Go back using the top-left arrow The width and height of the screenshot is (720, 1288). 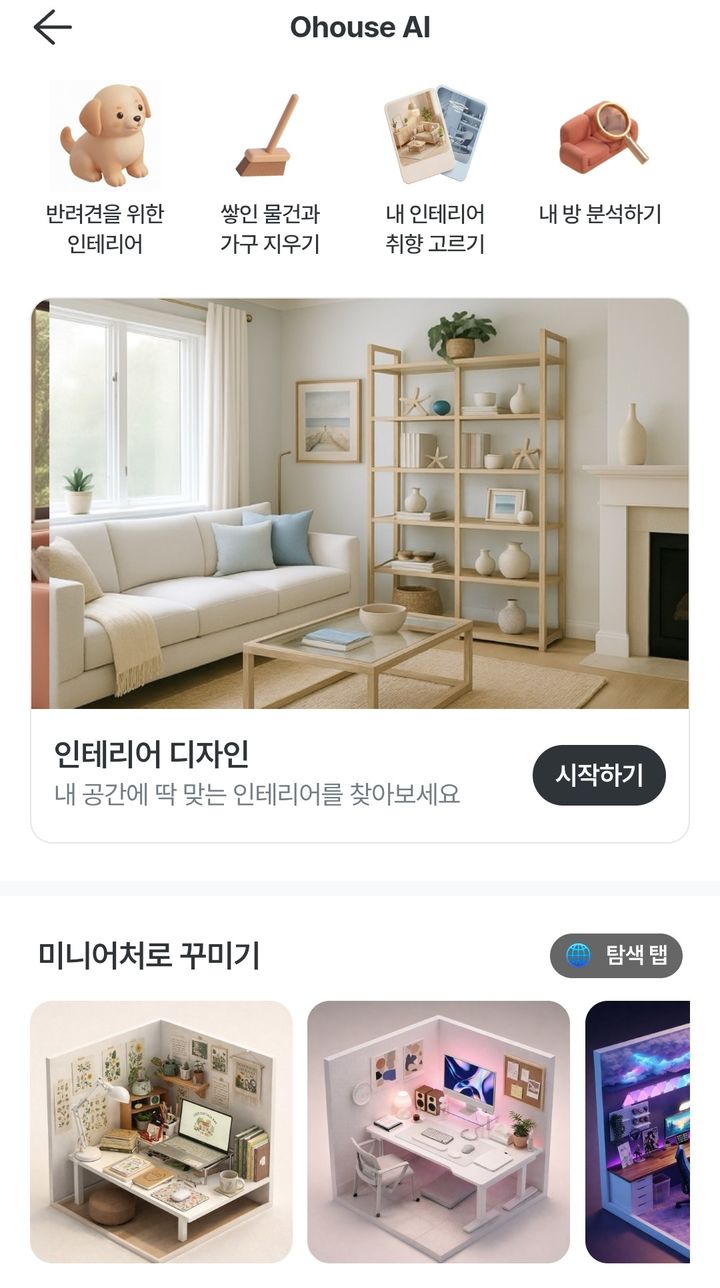pos(52,28)
